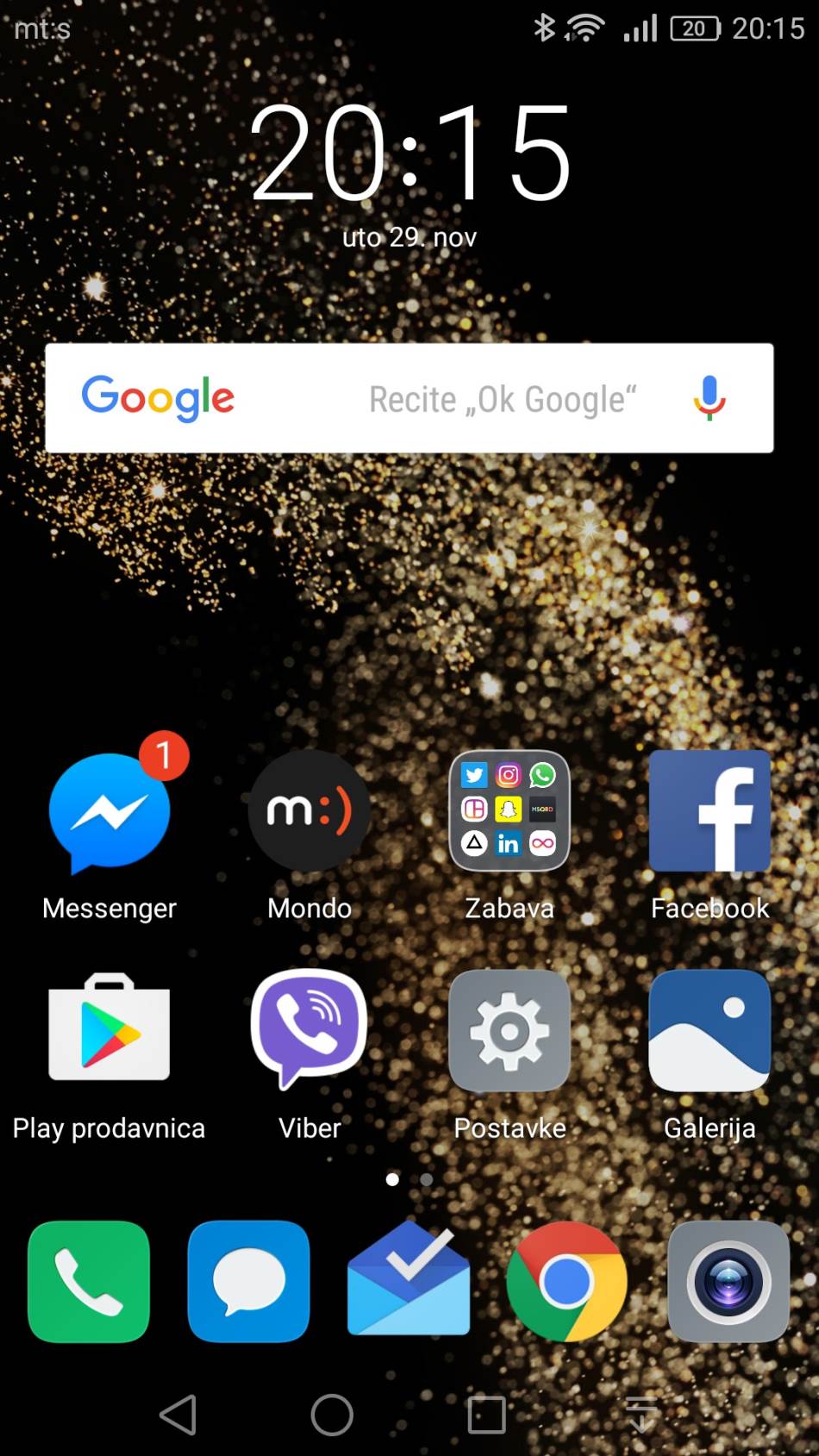Open the Facebook app
This screenshot has width=819, height=1456.
click(709, 811)
